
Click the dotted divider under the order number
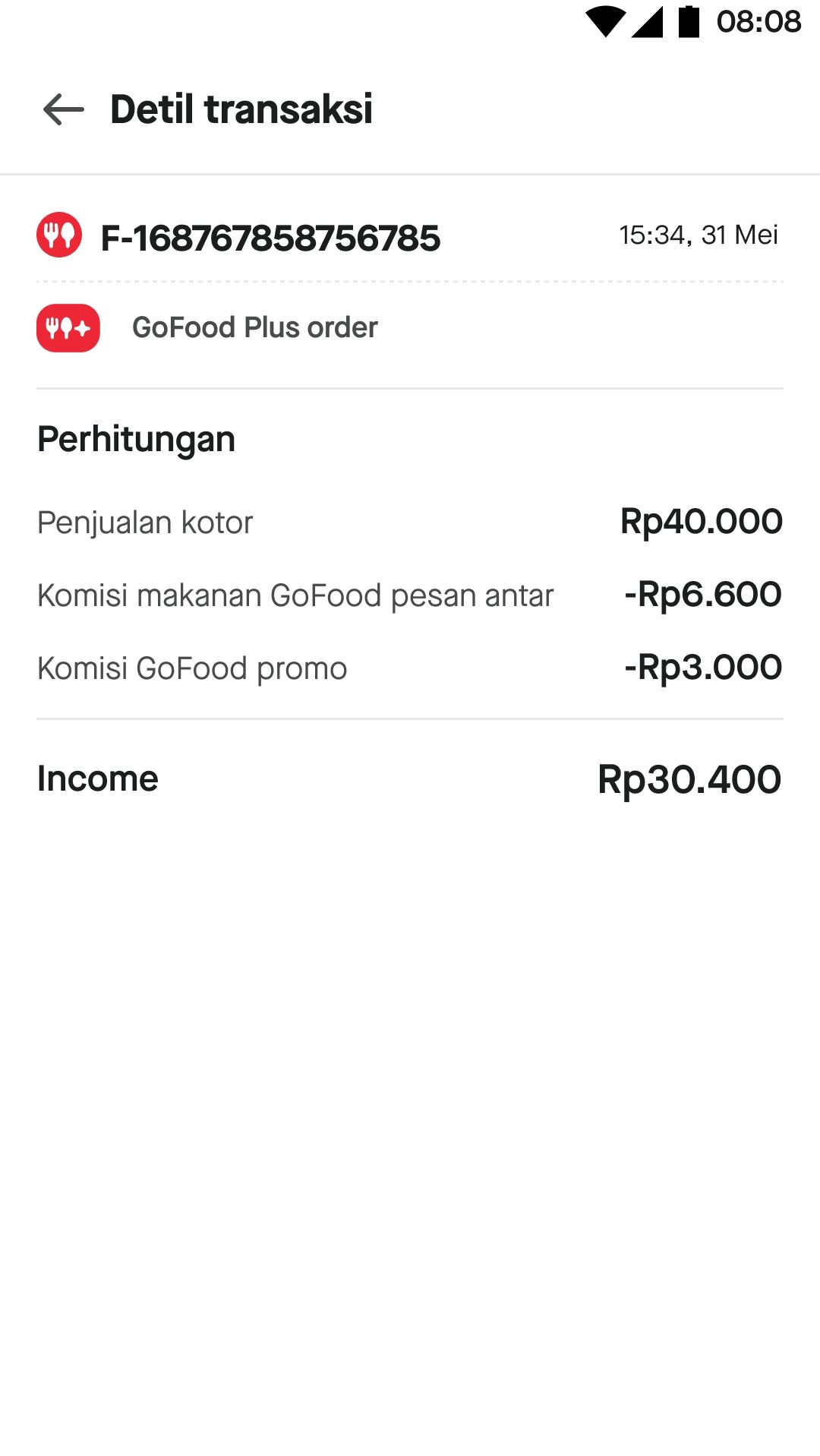(410, 281)
